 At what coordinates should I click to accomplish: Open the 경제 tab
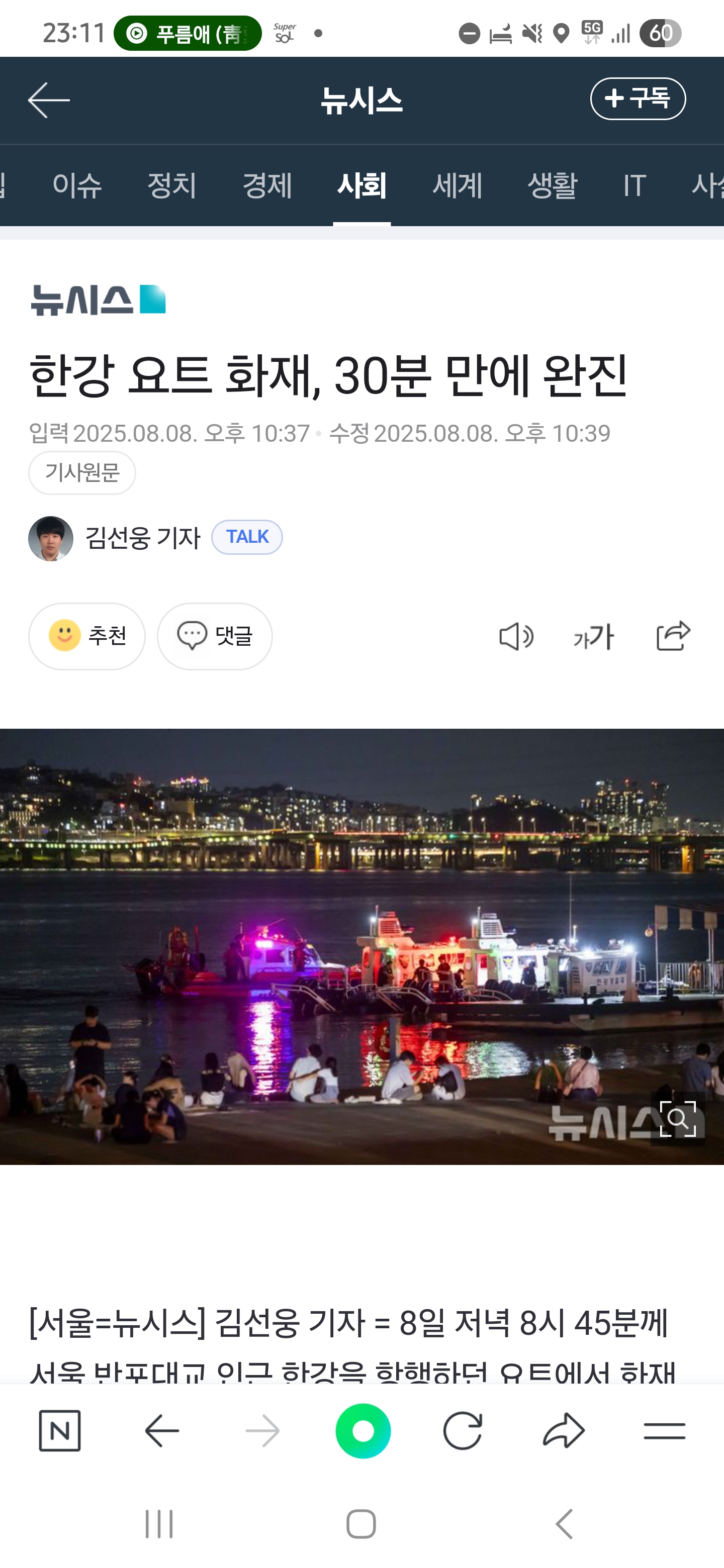point(267,185)
